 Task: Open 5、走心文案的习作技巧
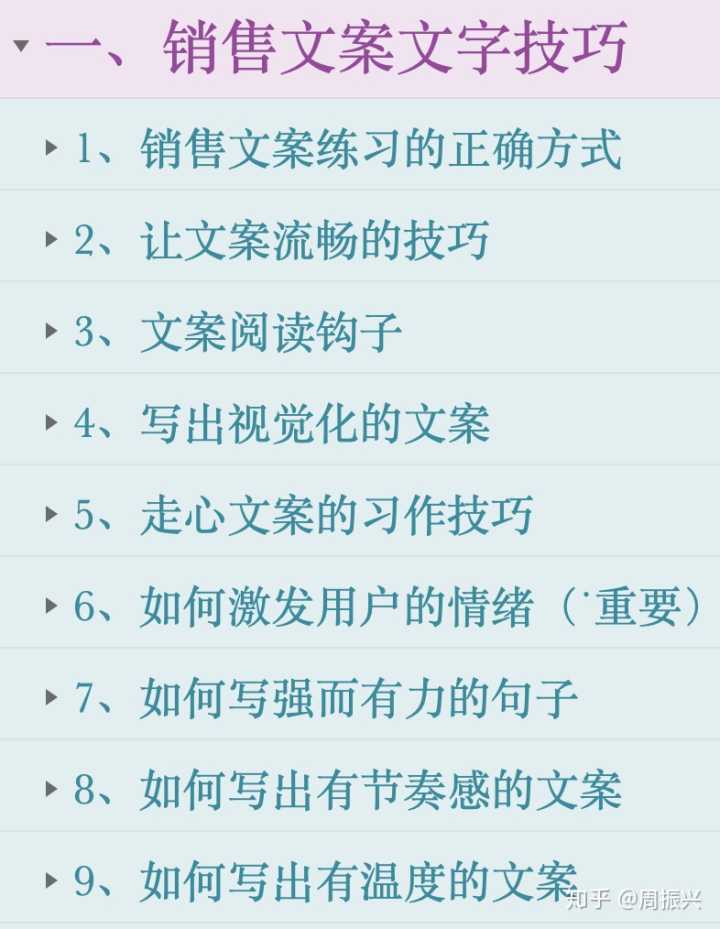[x=336, y=514]
